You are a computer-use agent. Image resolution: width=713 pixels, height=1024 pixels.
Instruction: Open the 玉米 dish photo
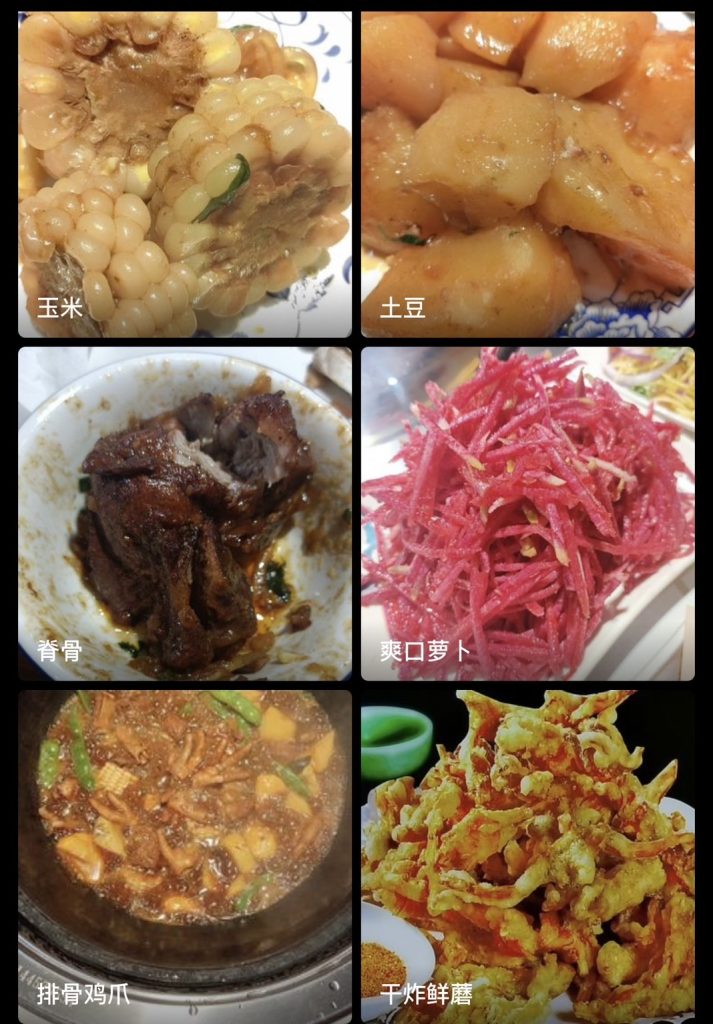[x=185, y=174]
